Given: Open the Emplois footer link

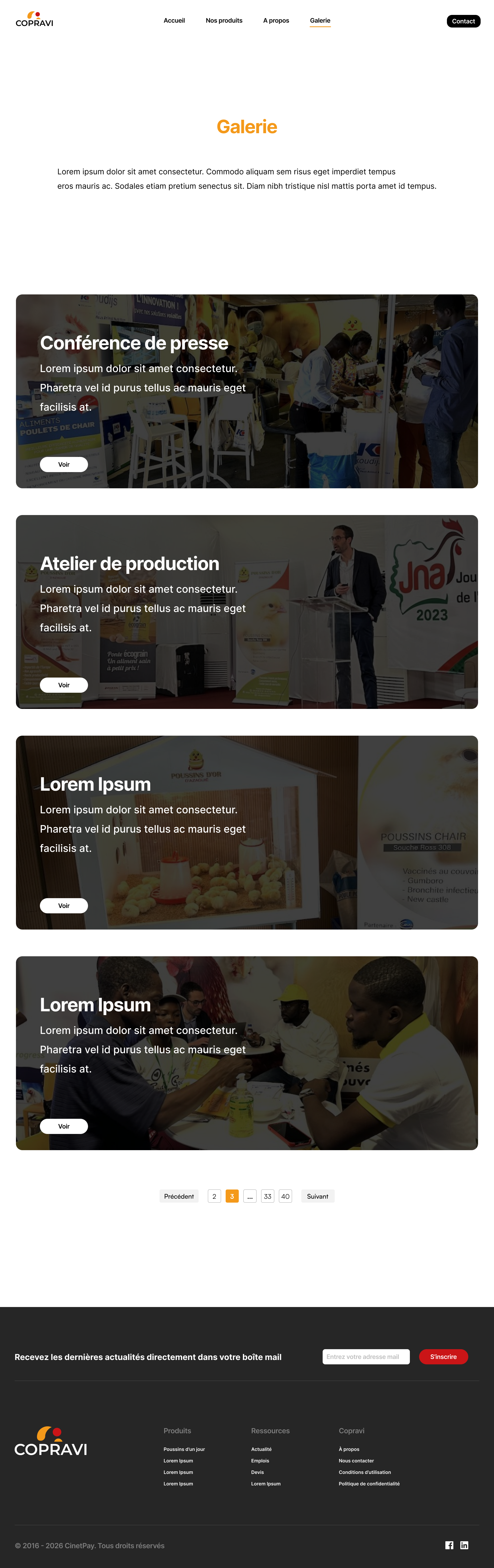Looking at the screenshot, I should (260, 1461).
